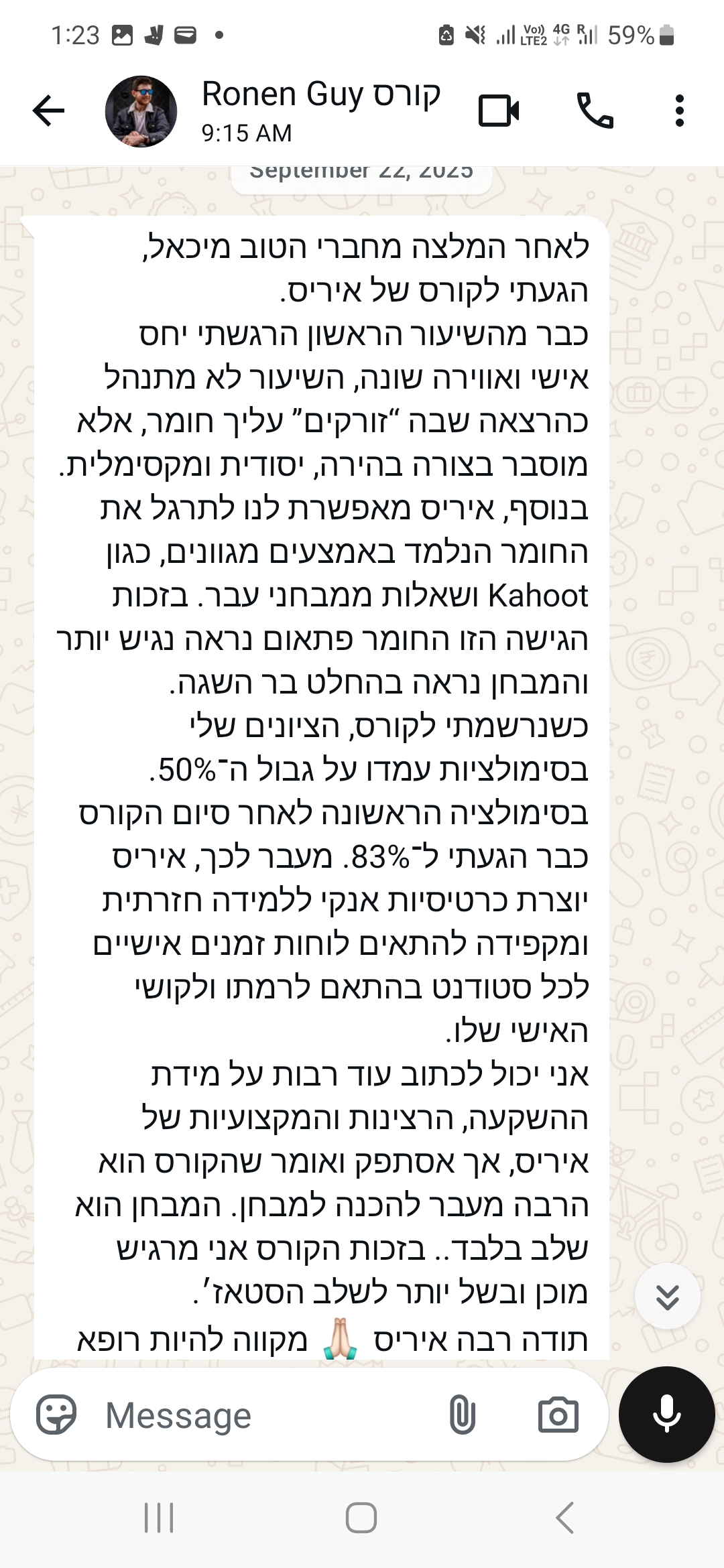Jump to the latest message
The image size is (724, 1568).
[667, 1297]
